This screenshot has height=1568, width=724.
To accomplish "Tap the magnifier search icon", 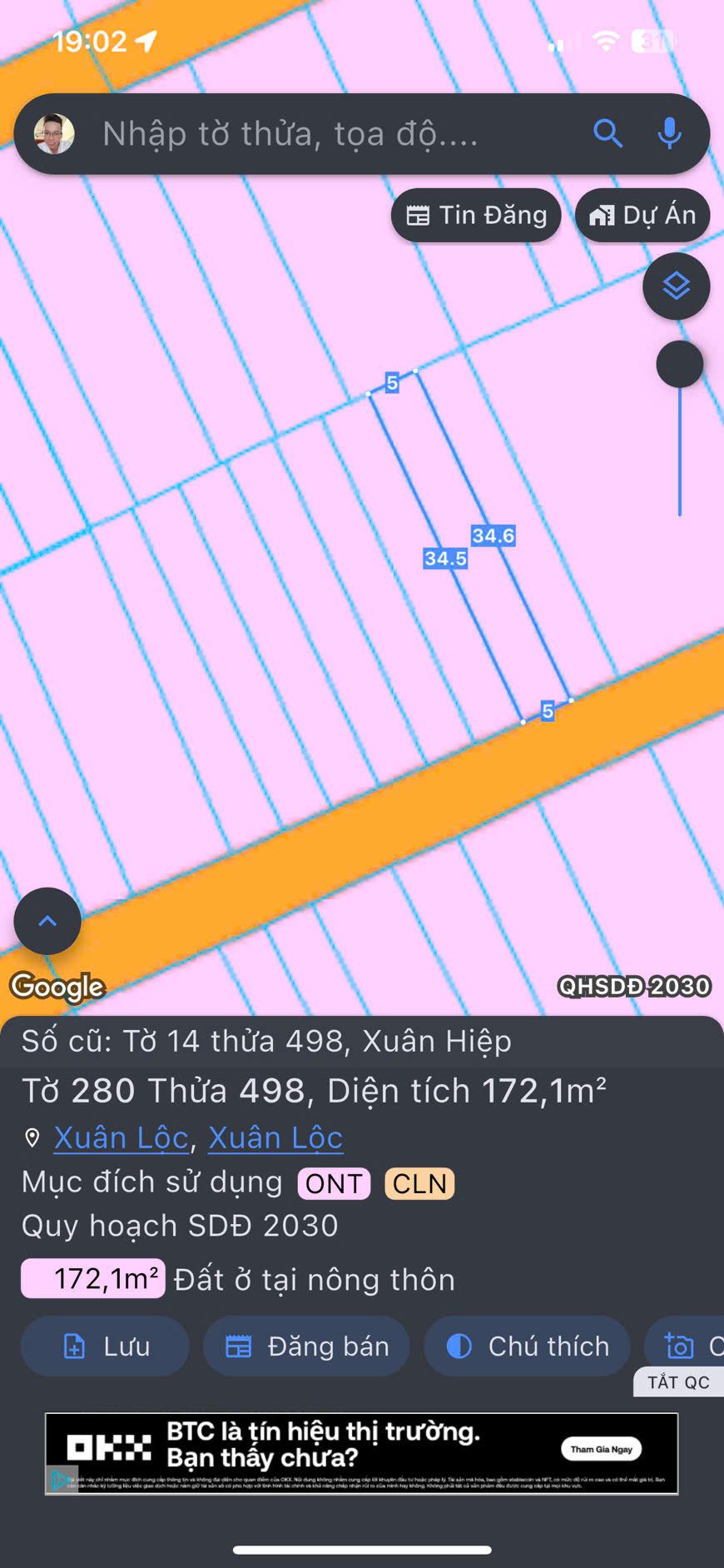I will coord(608,133).
